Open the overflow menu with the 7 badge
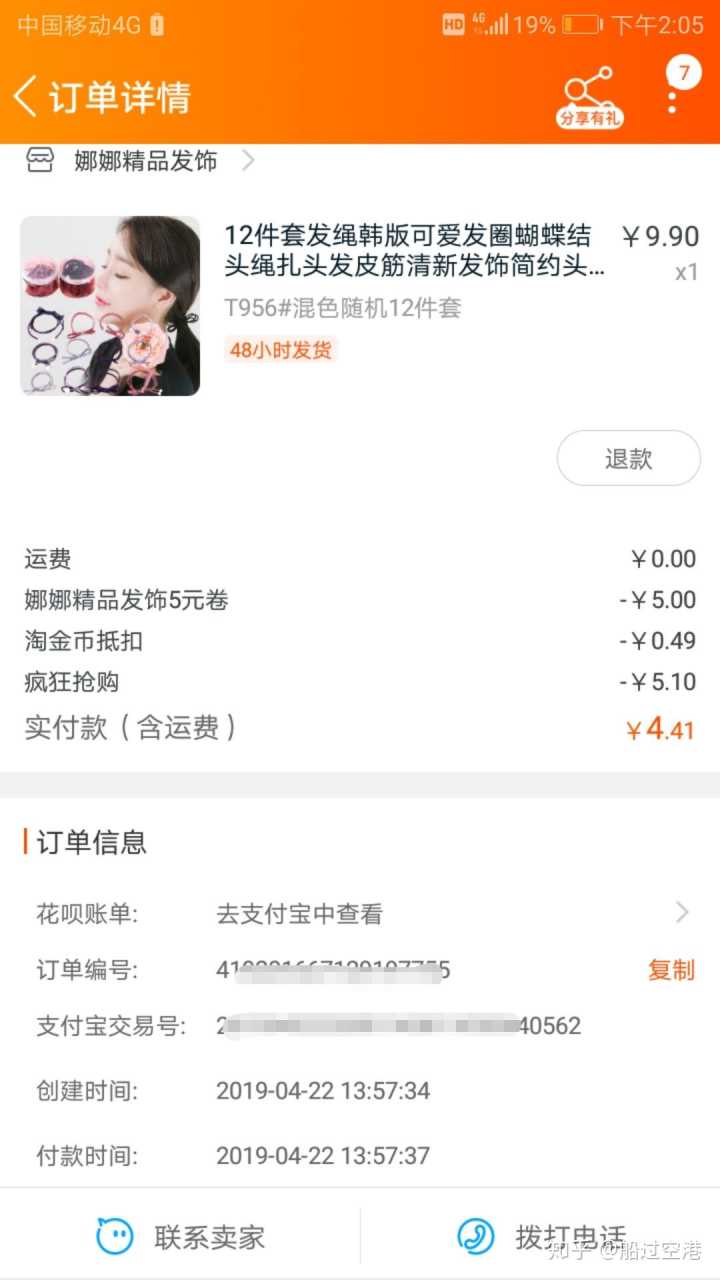This screenshot has height=1280, width=720. click(x=673, y=95)
